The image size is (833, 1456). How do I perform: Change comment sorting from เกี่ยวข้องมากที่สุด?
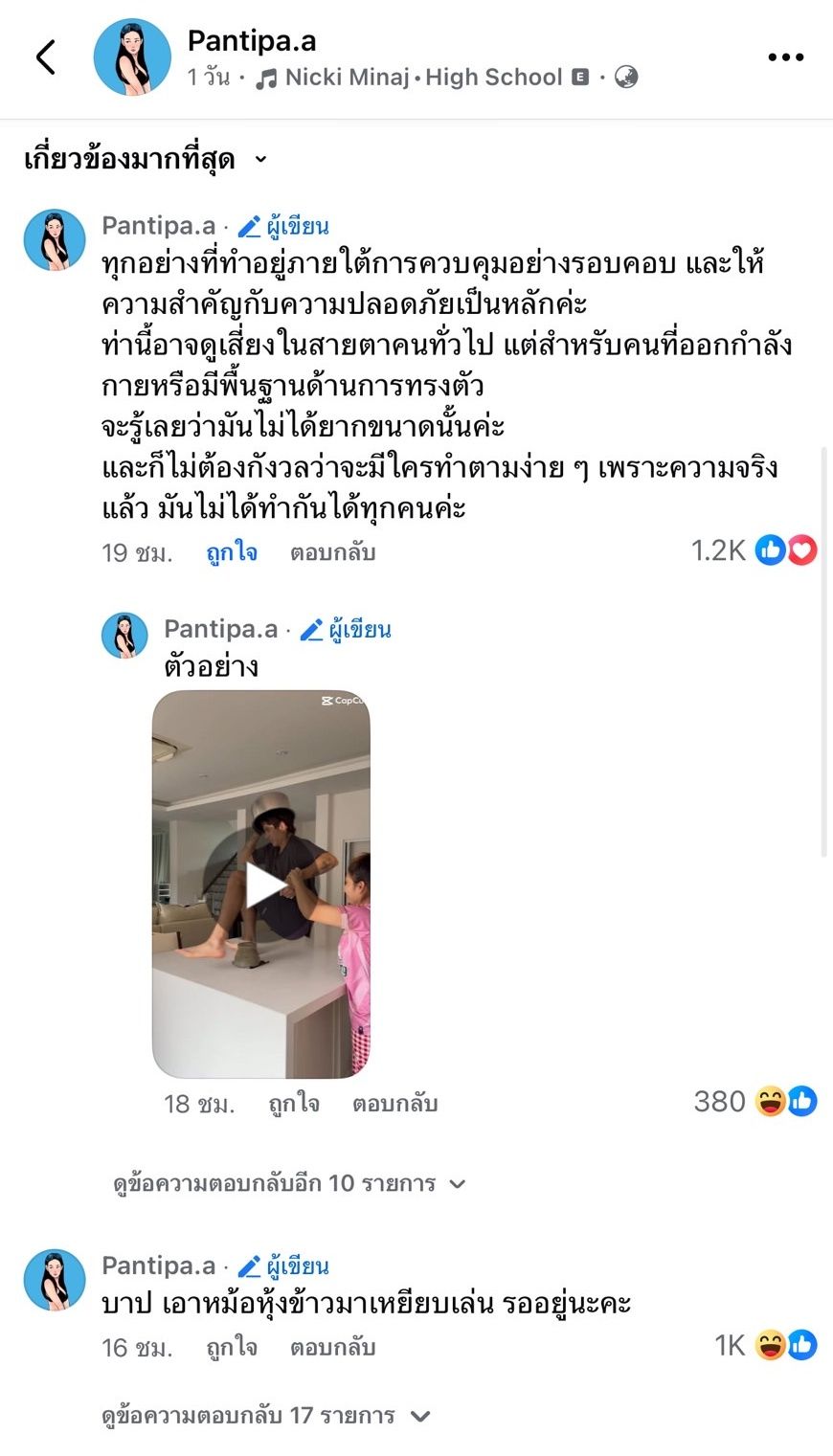146,160
